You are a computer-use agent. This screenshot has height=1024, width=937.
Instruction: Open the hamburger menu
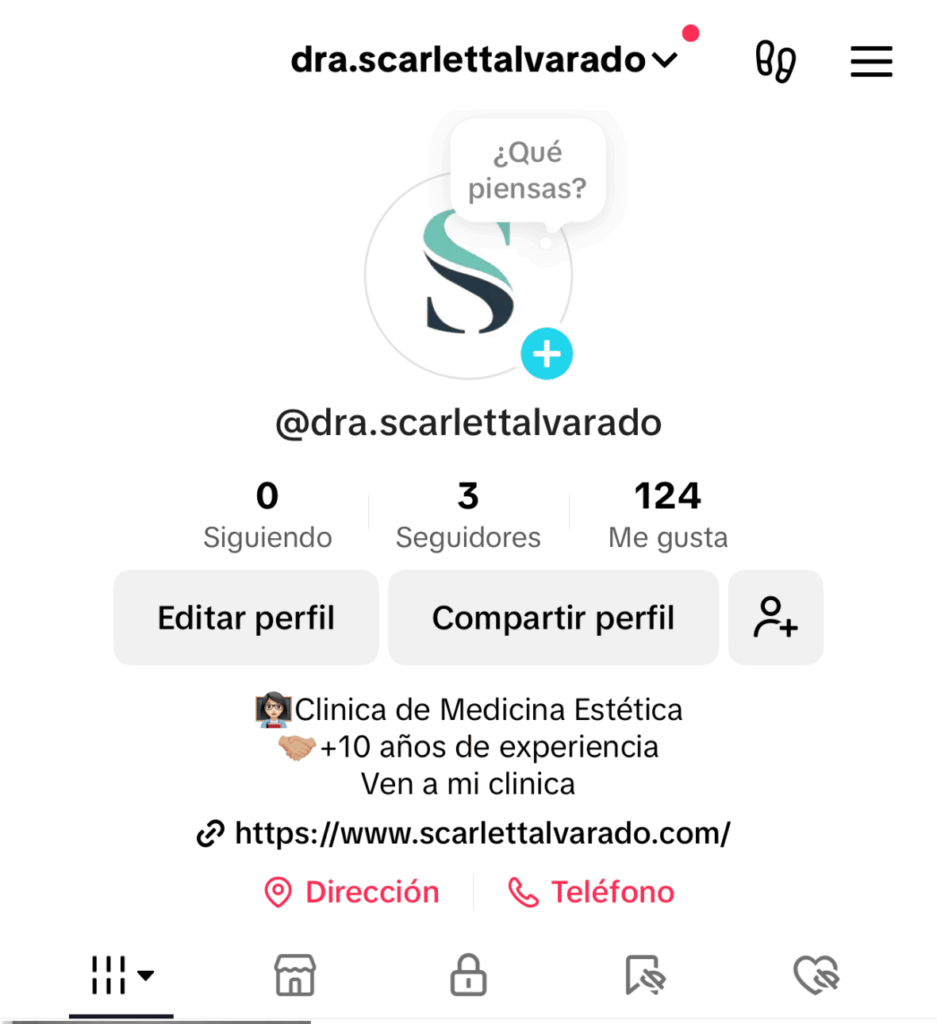[x=870, y=62]
